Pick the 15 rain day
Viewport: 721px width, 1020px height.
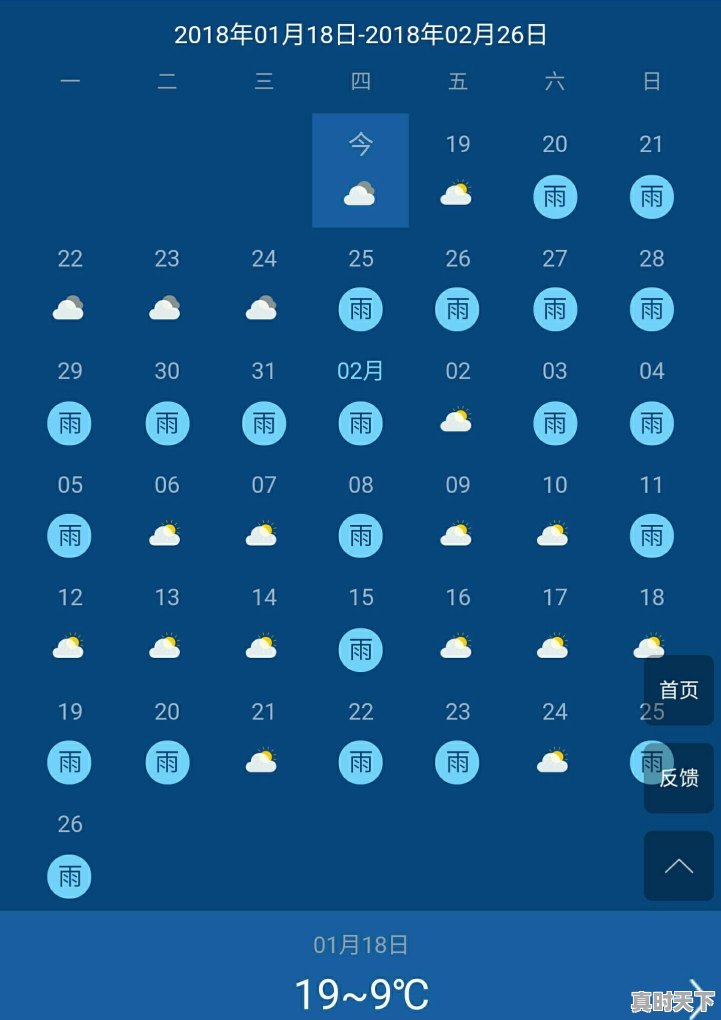[360, 628]
